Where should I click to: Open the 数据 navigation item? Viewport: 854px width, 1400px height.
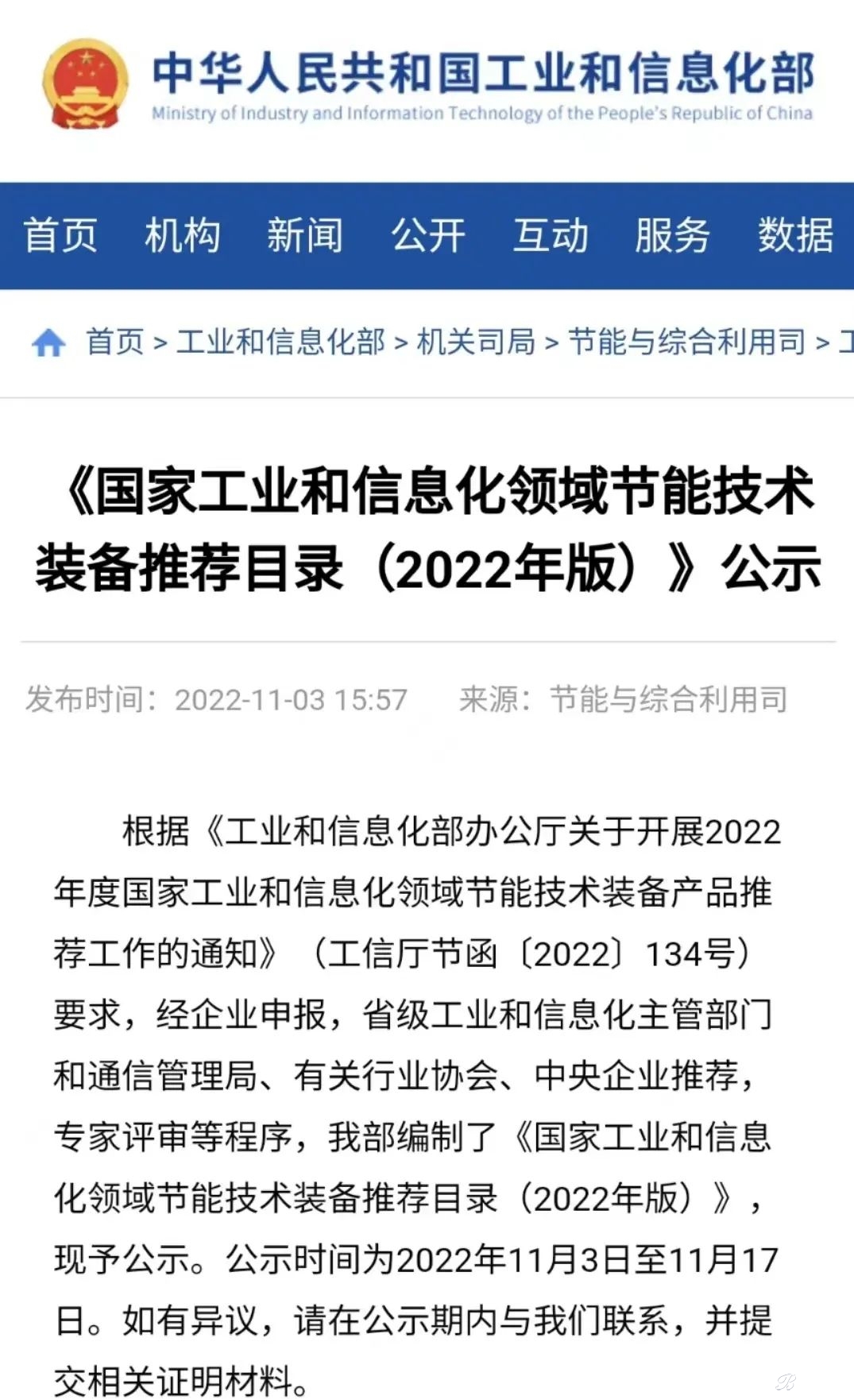[x=795, y=235]
